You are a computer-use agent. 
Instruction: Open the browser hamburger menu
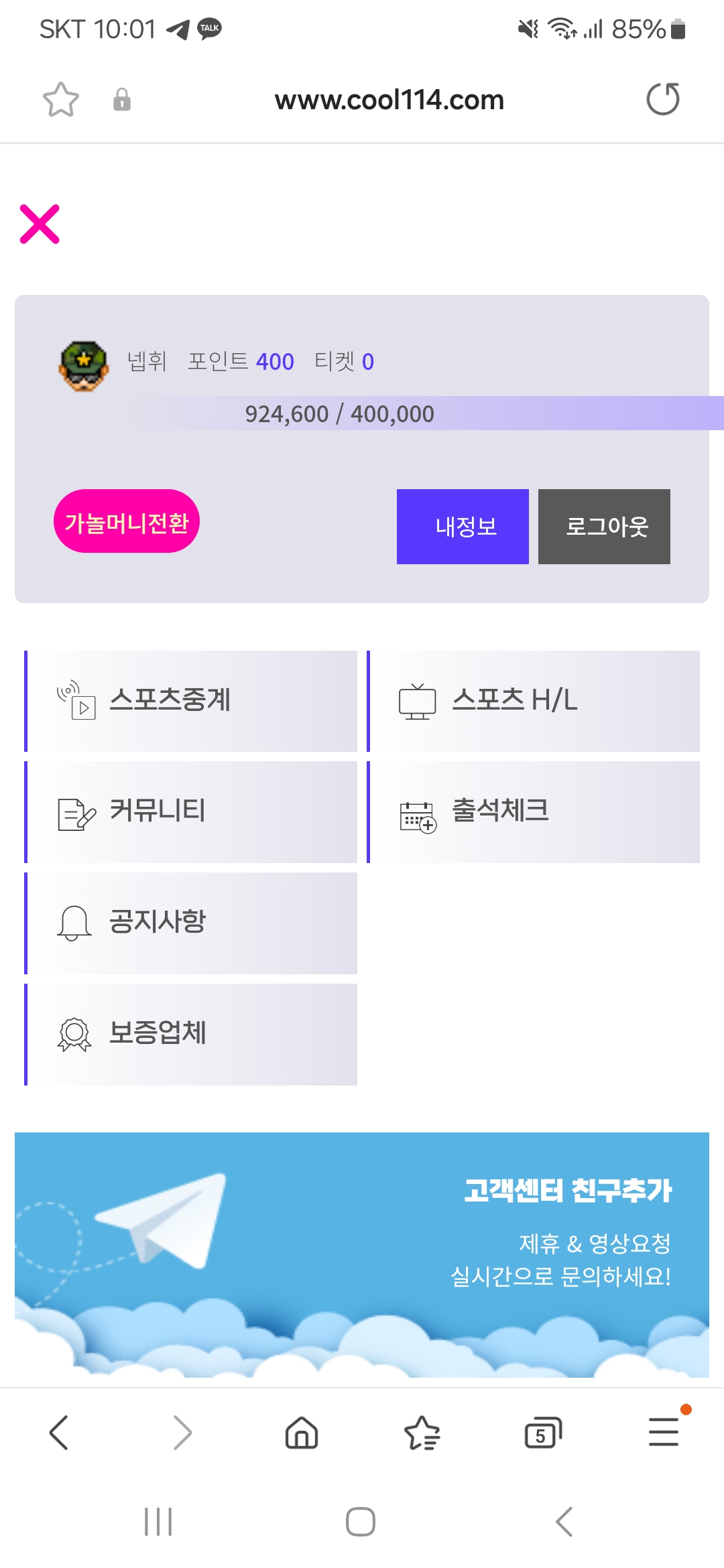click(664, 1433)
